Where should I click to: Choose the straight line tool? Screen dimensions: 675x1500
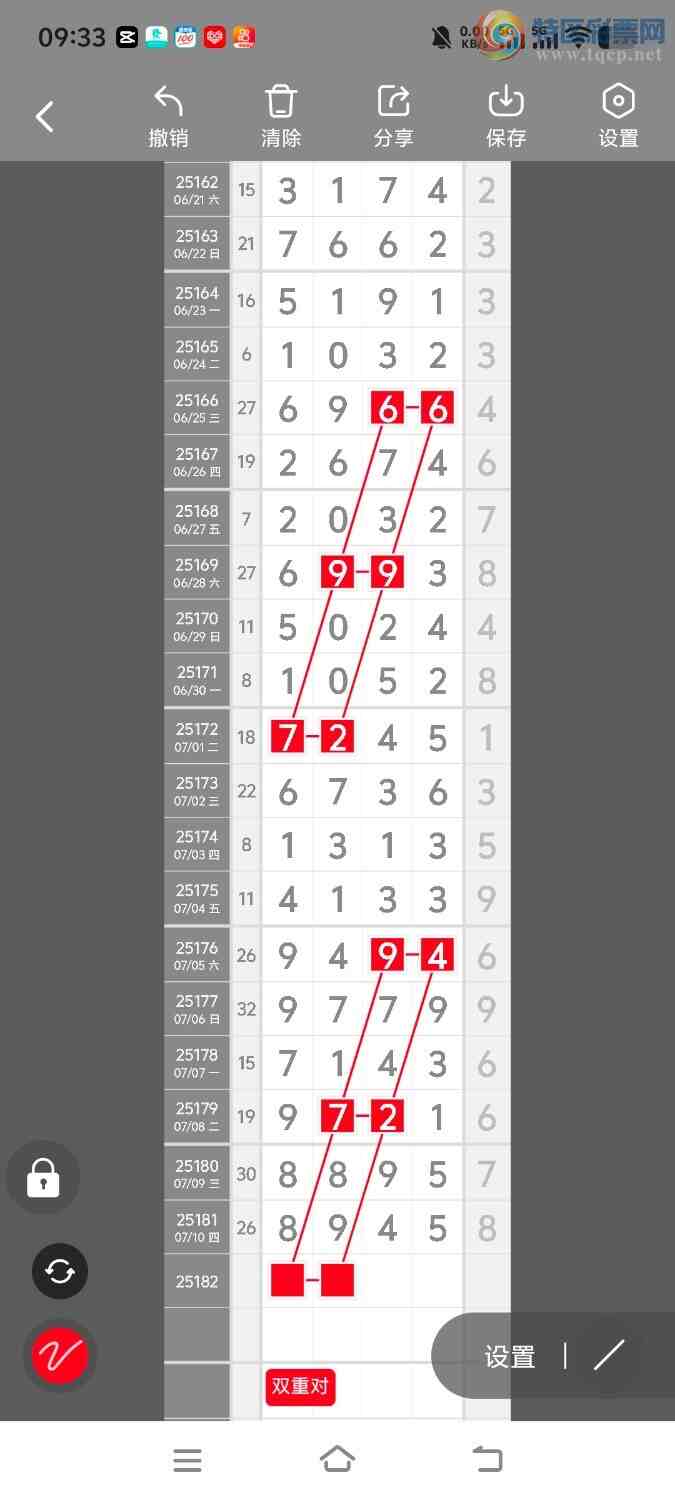pos(608,1356)
